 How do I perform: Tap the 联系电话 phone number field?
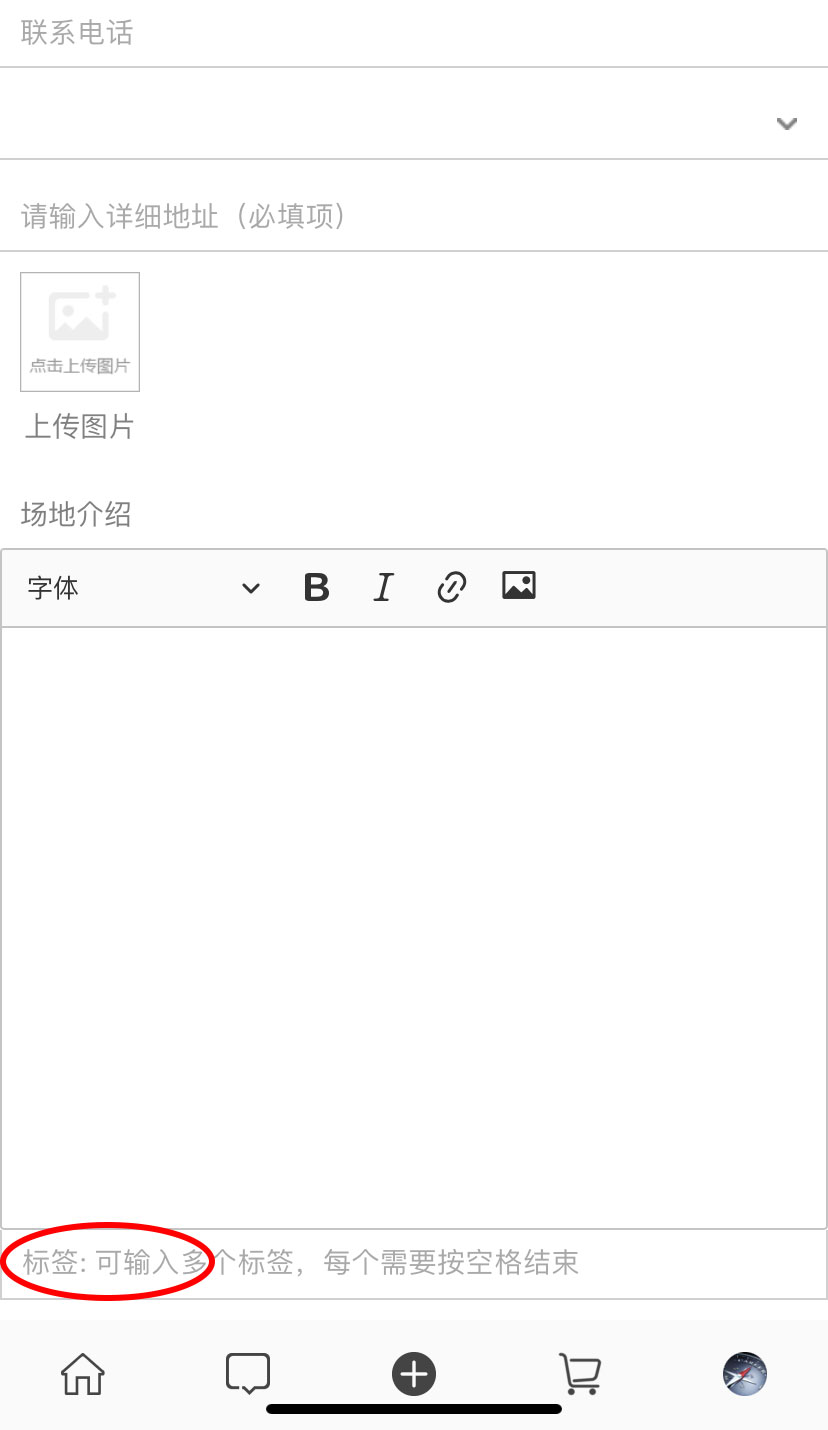(414, 33)
